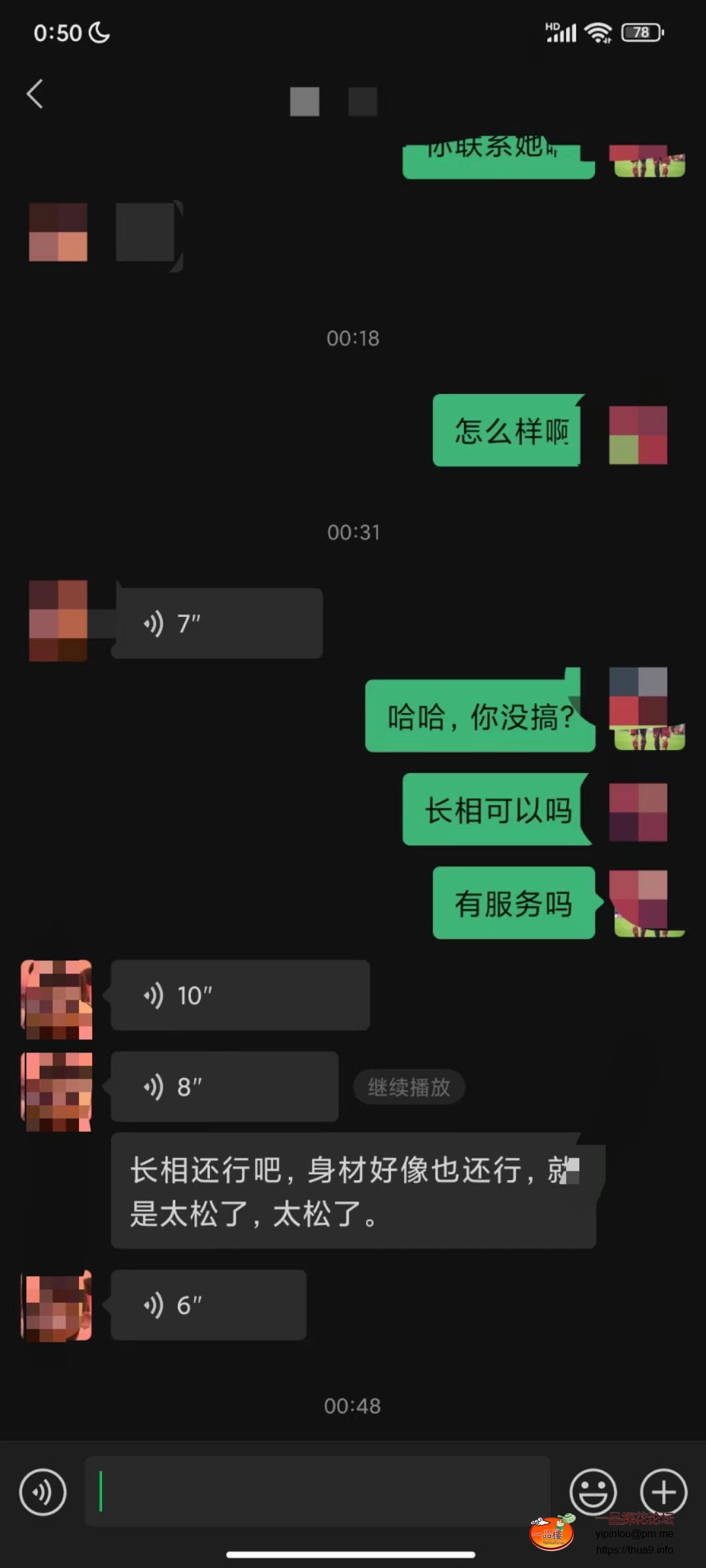Image resolution: width=706 pixels, height=1568 pixels.
Task: Tap 继续播放 to resume playback
Action: coord(409,1087)
